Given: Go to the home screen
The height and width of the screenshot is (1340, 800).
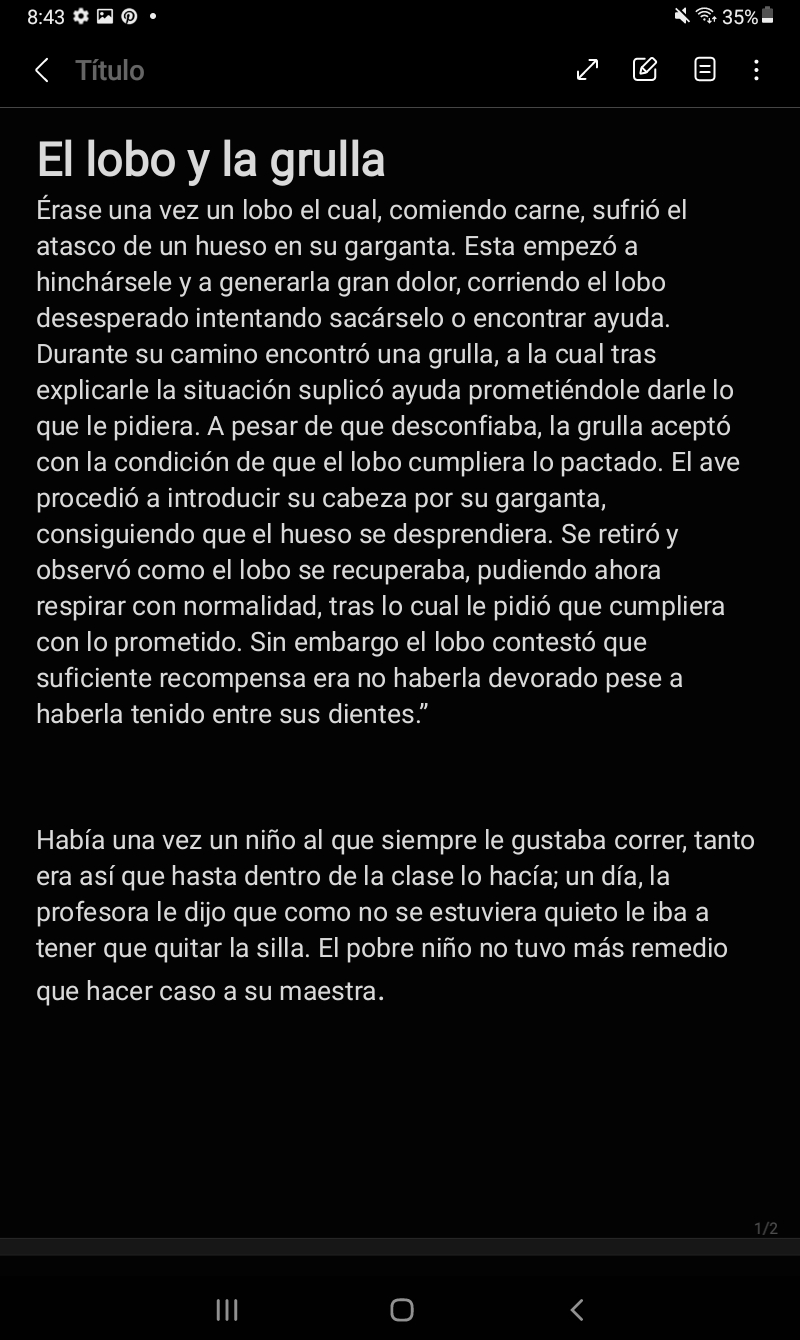Looking at the screenshot, I should click(402, 1310).
